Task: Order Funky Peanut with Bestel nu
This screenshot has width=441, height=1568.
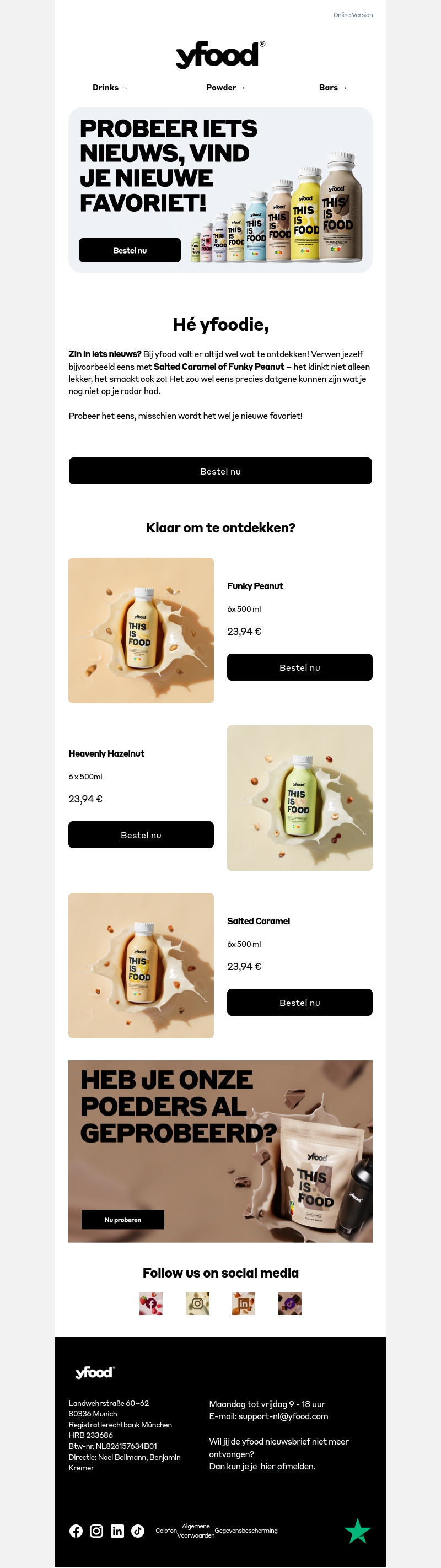Action: pyautogui.click(x=300, y=667)
